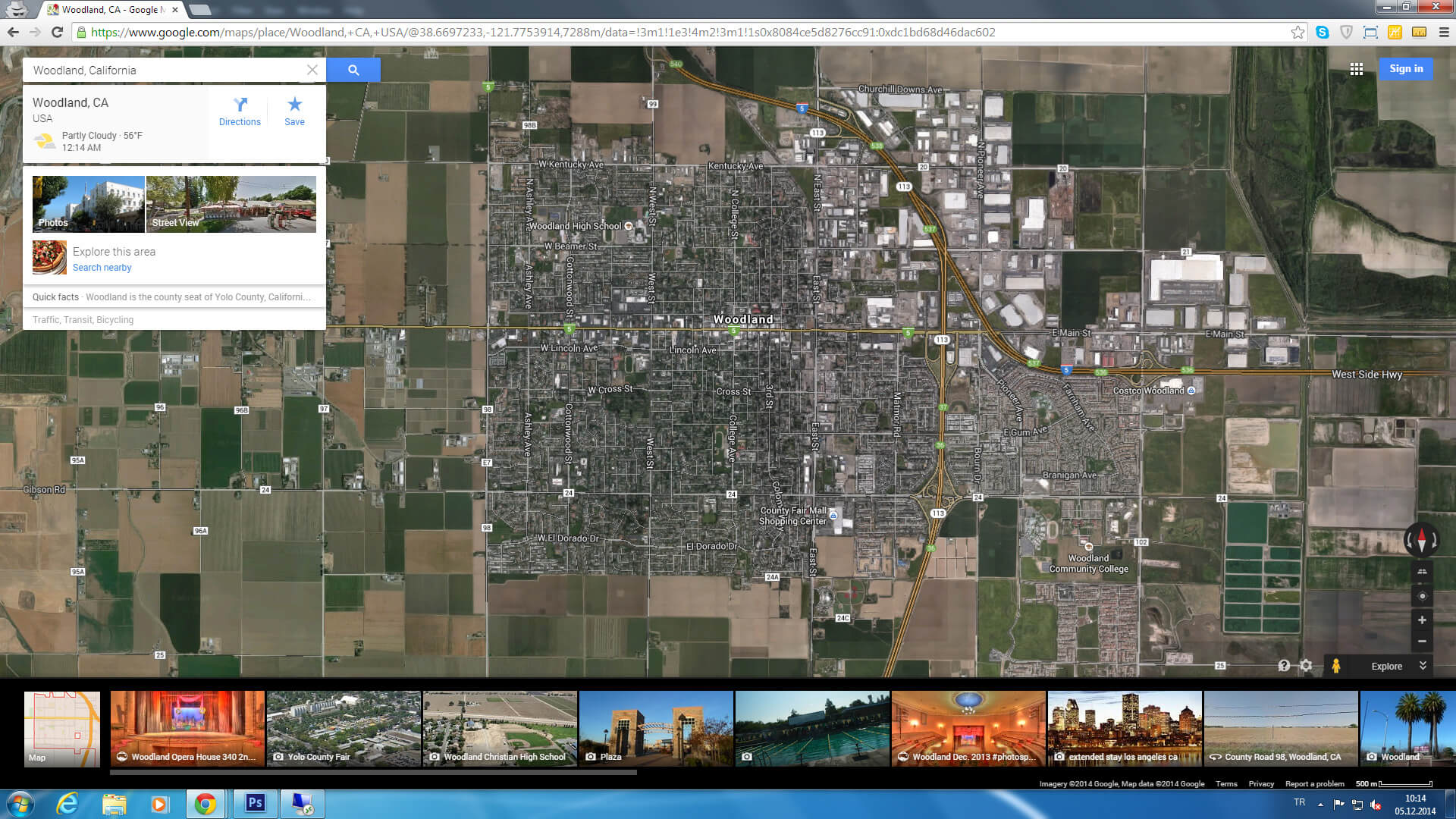Open the map settings gear
Image resolution: width=1456 pixels, height=819 pixels.
tap(1306, 666)
